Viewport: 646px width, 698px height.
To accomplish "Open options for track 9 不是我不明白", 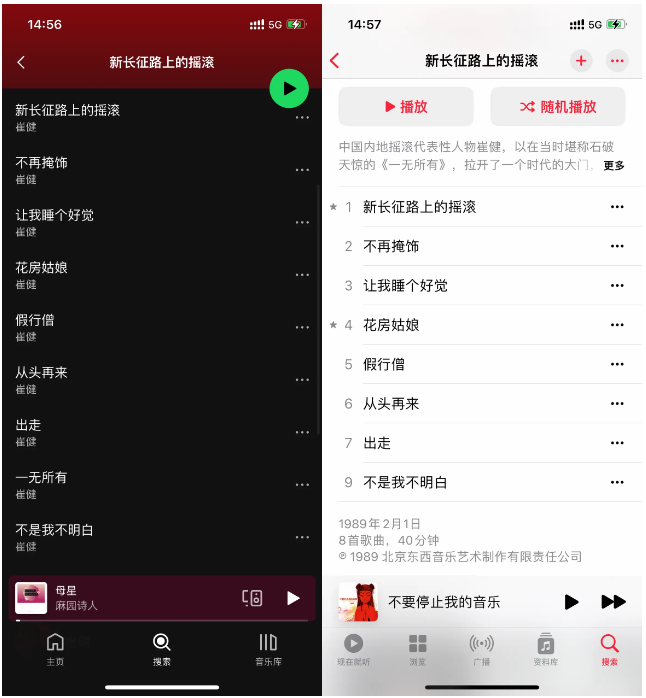I will click(x=617, y=482).
